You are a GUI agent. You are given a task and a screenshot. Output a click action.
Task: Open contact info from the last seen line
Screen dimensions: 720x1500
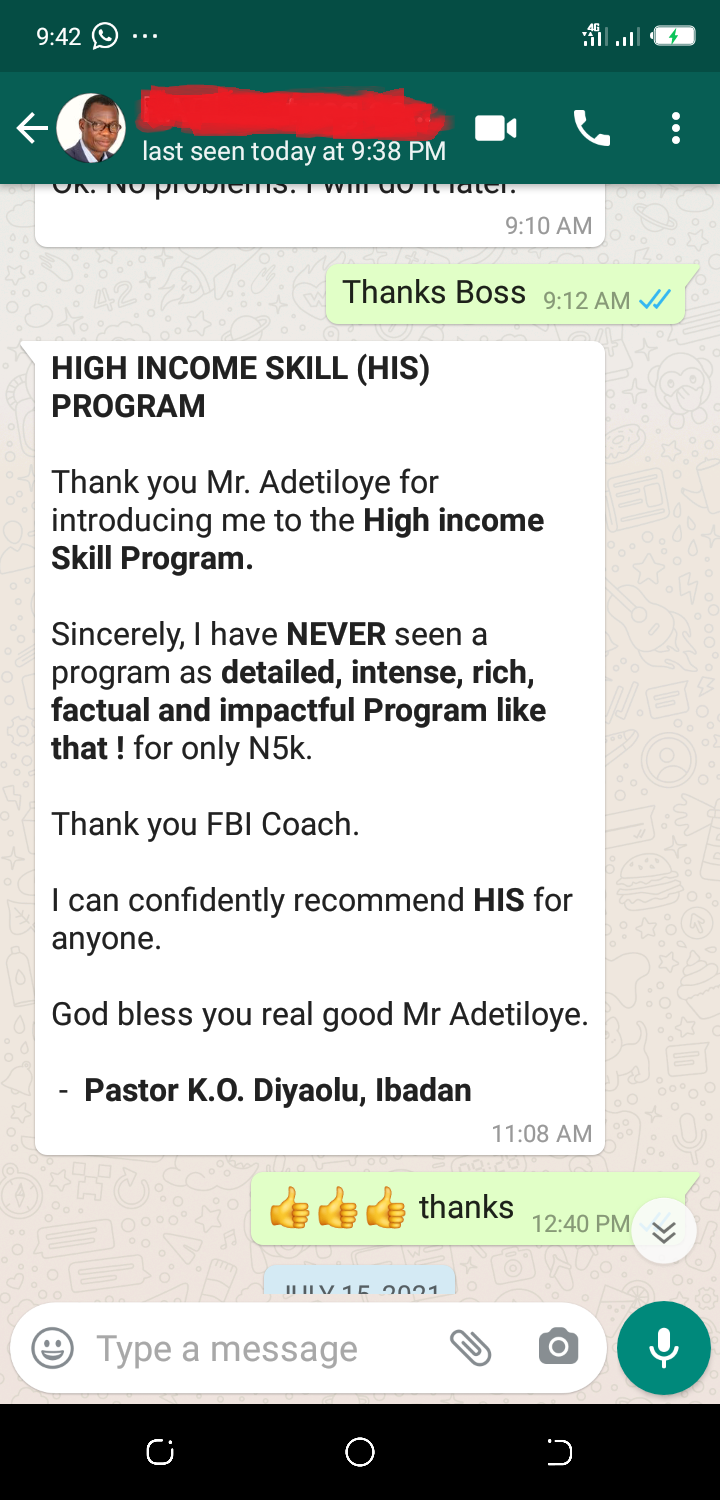click(x=294, y=152)
